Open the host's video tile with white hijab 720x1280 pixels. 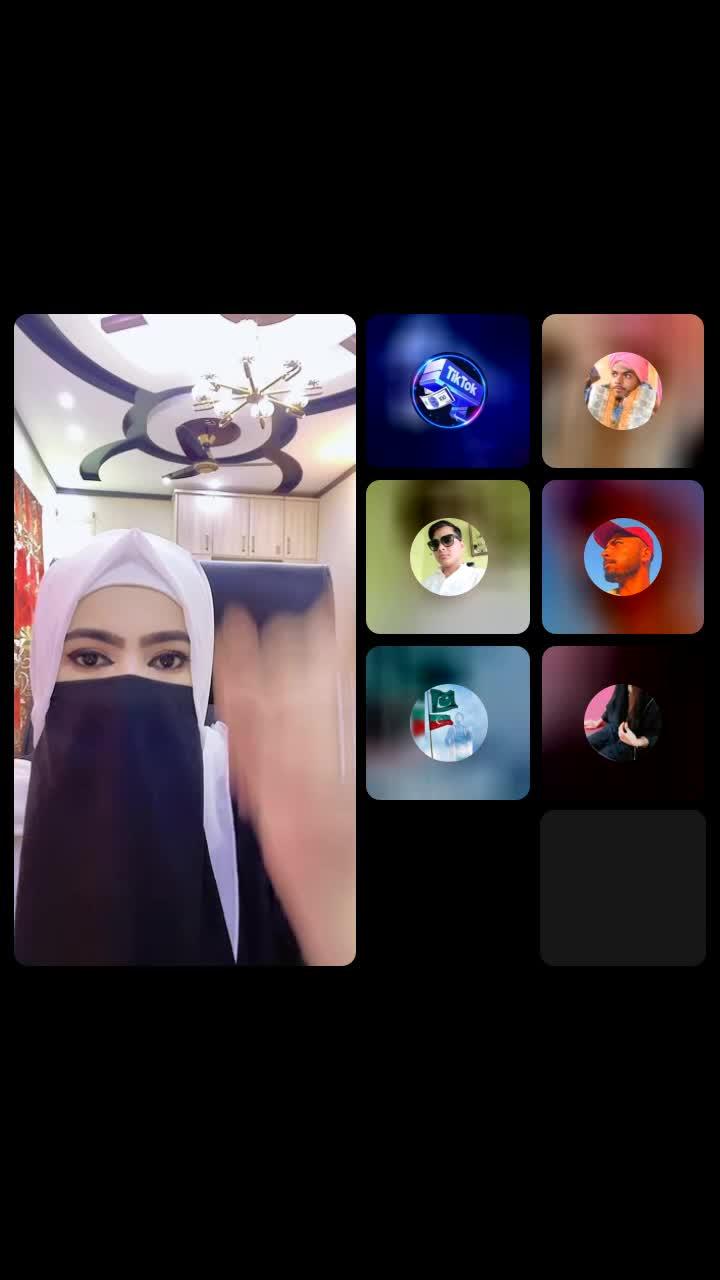(185, 640)
